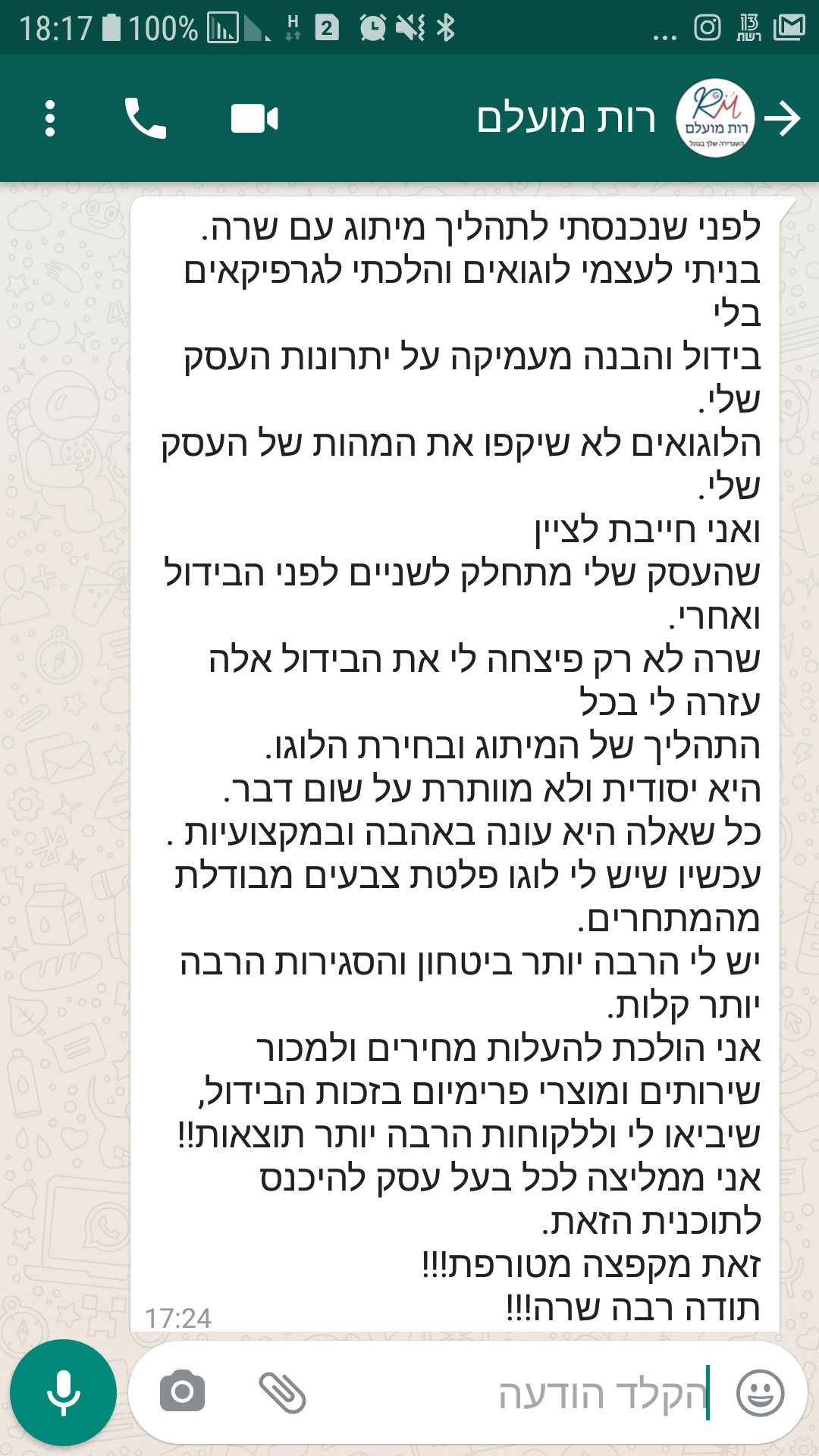Record a voice message with the microphone
Image resolution: width=819 pixels, height=1456 pixels.
[x=63, y=1392]
